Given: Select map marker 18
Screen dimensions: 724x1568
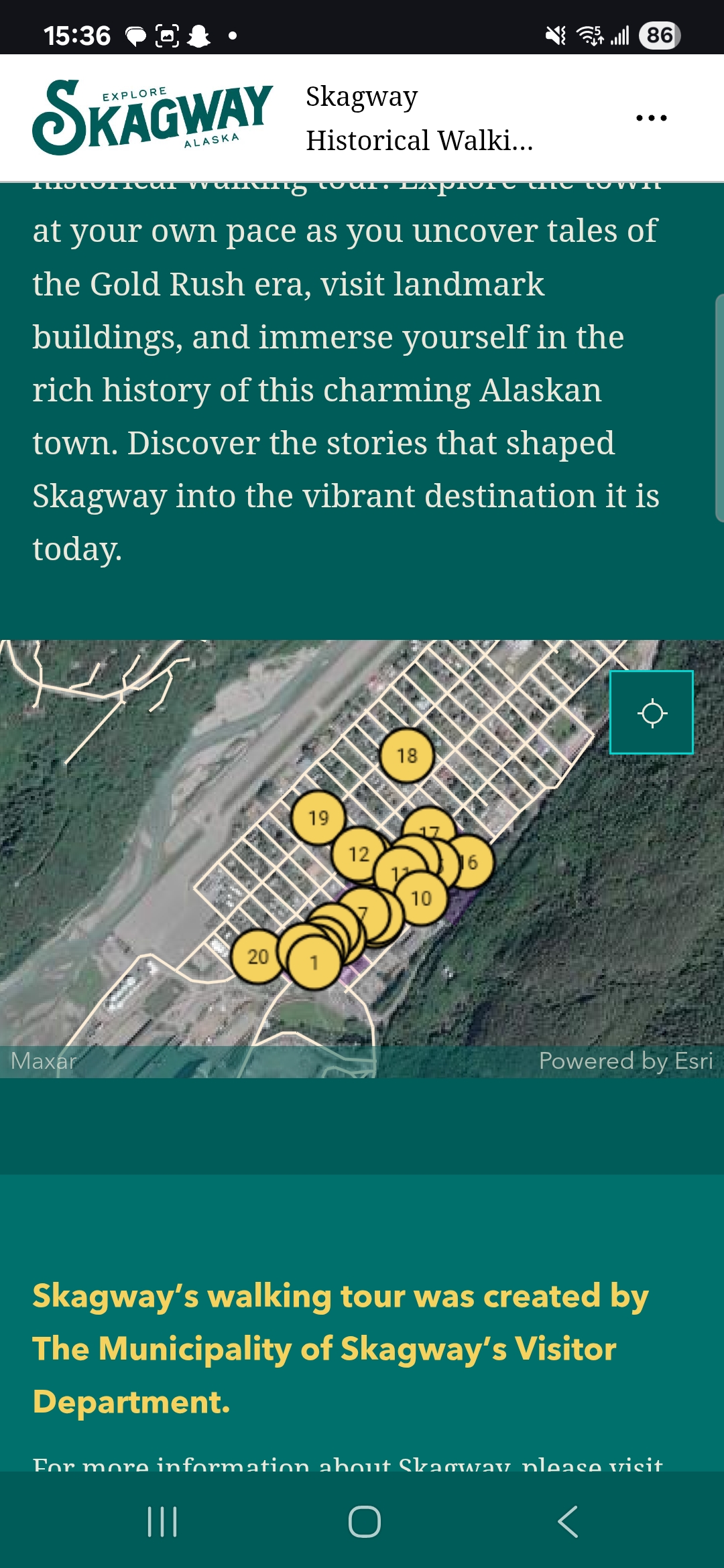Looking at the screenshot, I should 406,755.
